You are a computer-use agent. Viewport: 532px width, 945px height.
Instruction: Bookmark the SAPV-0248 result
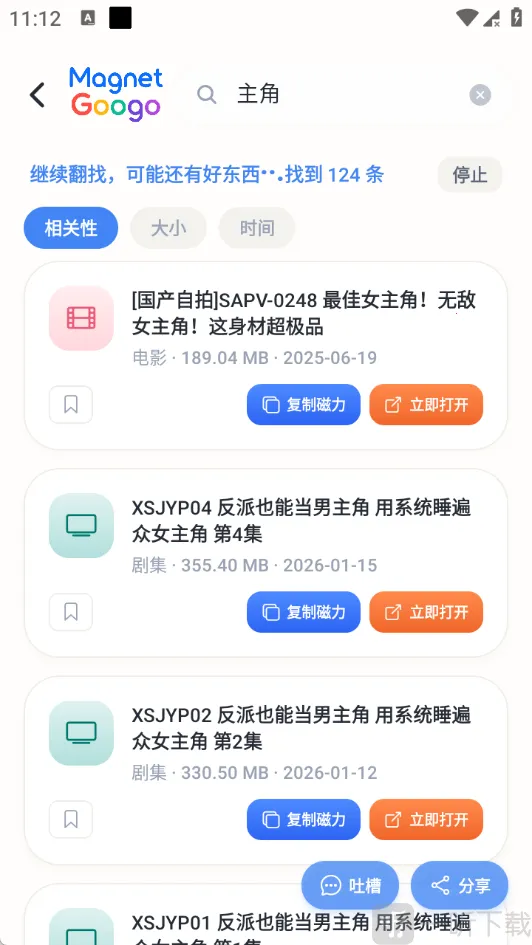click(x=70, y=404)
